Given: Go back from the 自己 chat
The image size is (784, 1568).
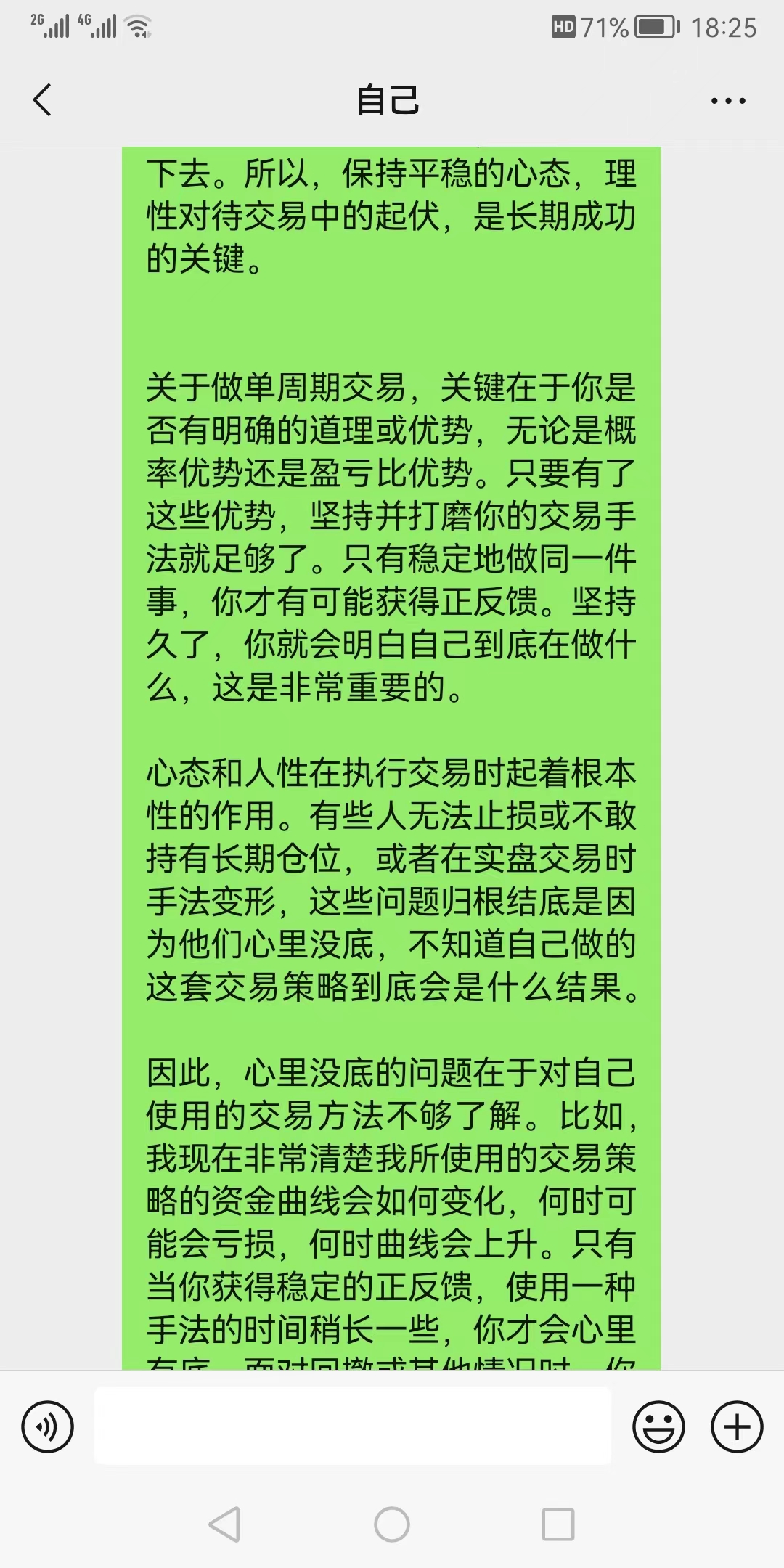Looking at the screenshot, I should [43, 100].
